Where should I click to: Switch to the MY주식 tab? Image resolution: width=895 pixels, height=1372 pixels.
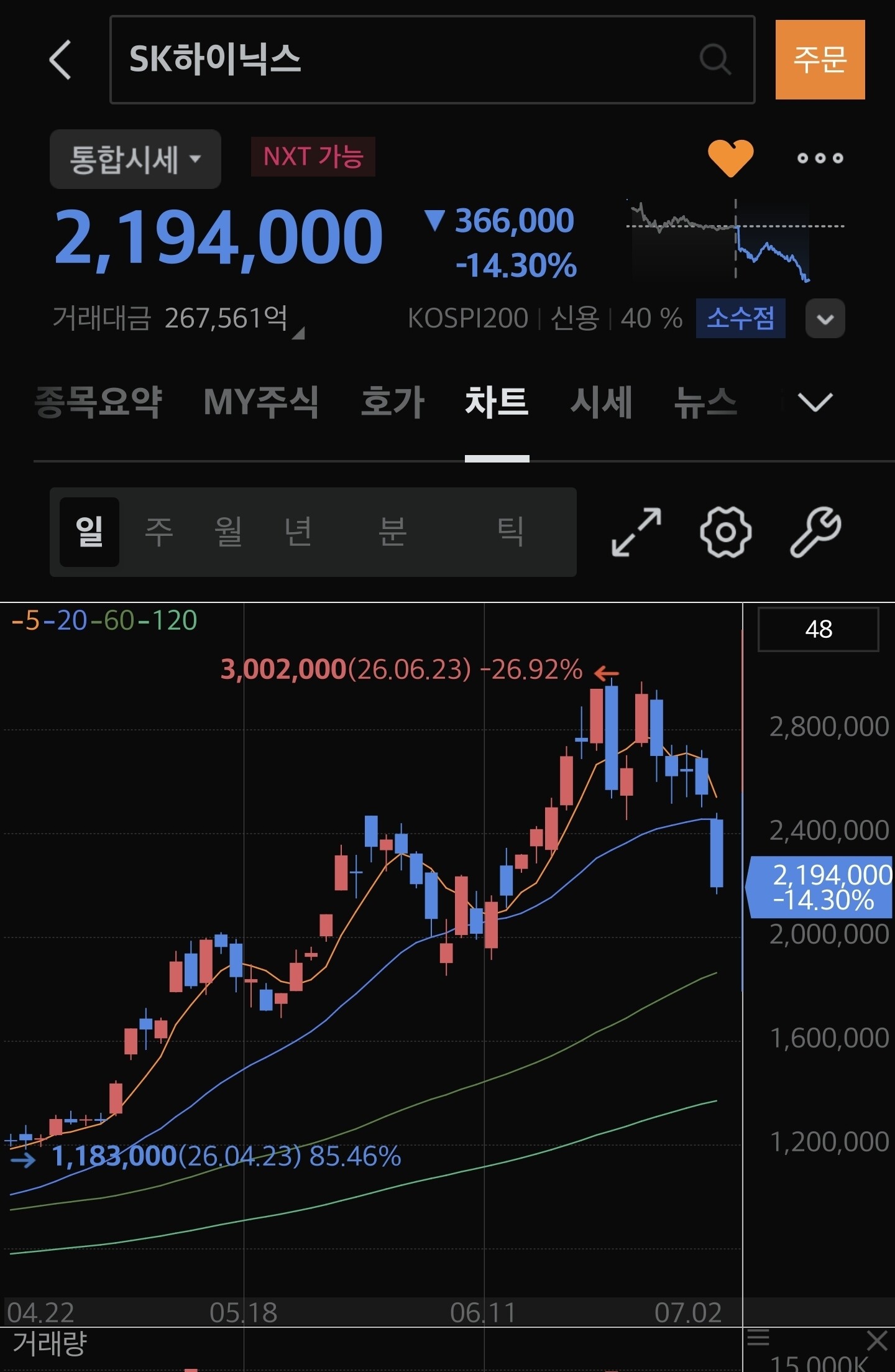261,402
